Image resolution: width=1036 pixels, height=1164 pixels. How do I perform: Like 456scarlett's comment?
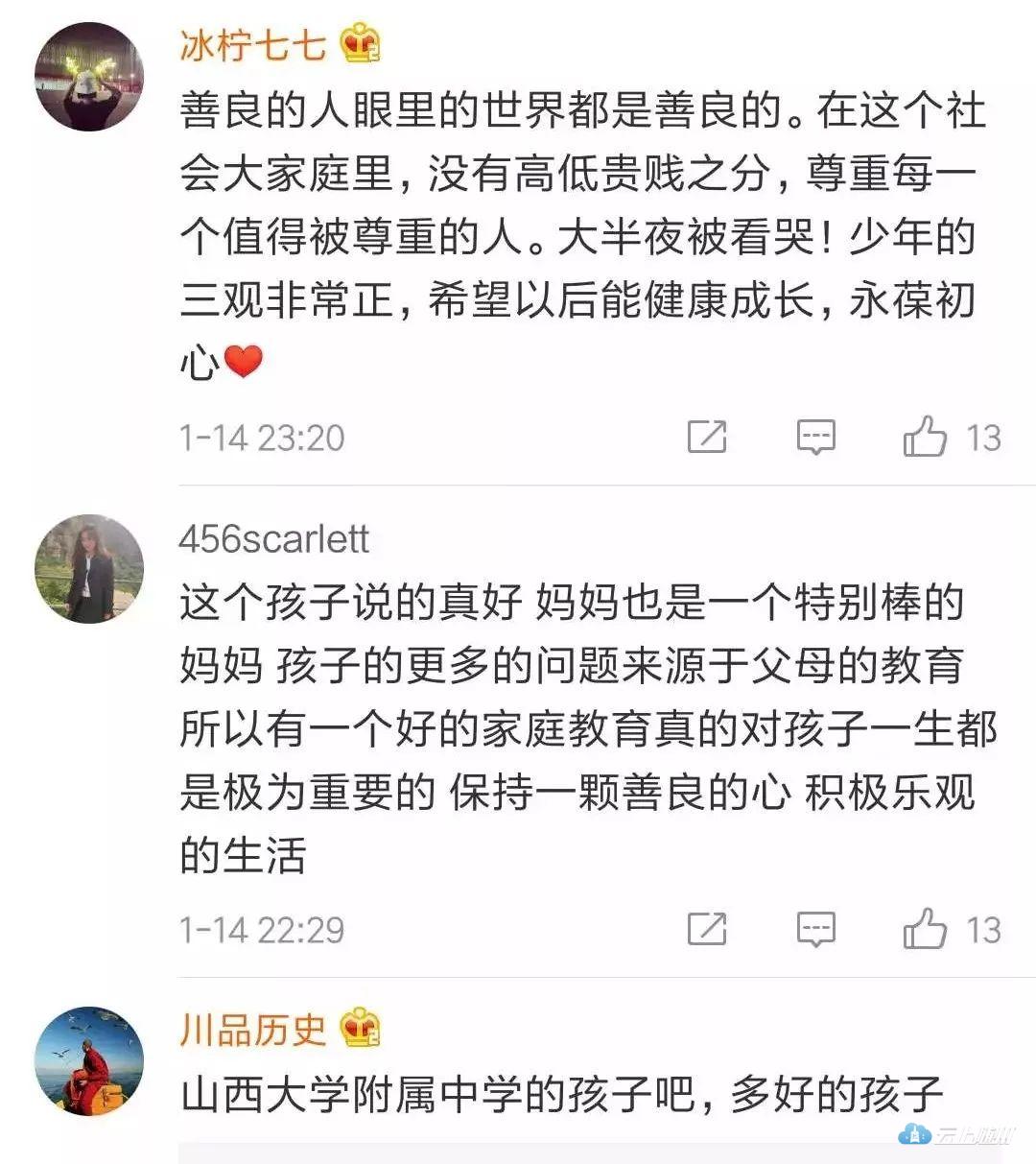[x=926, y=929]
